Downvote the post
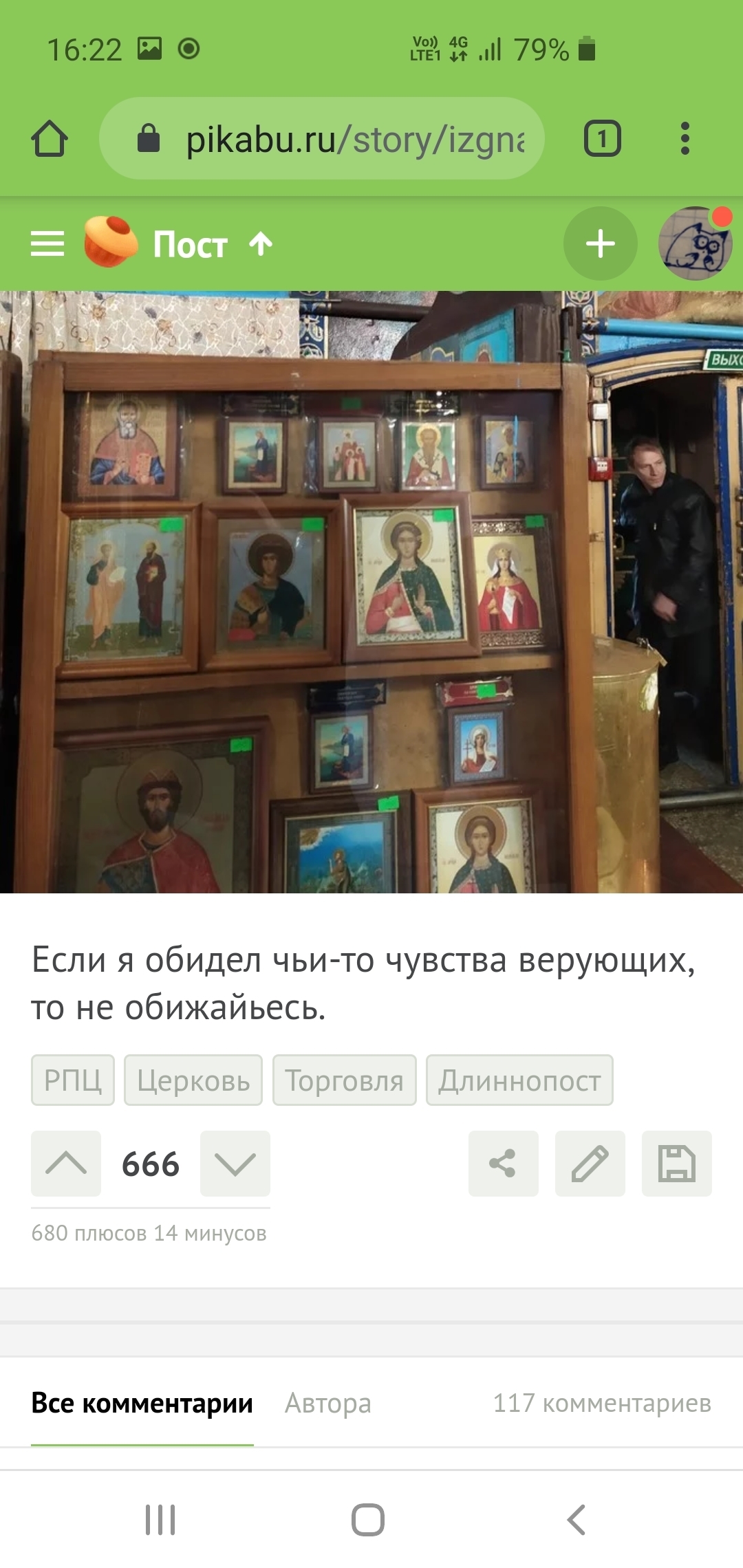The height and width of the screenshot is (1568, 743). (x=235, y=1164)
